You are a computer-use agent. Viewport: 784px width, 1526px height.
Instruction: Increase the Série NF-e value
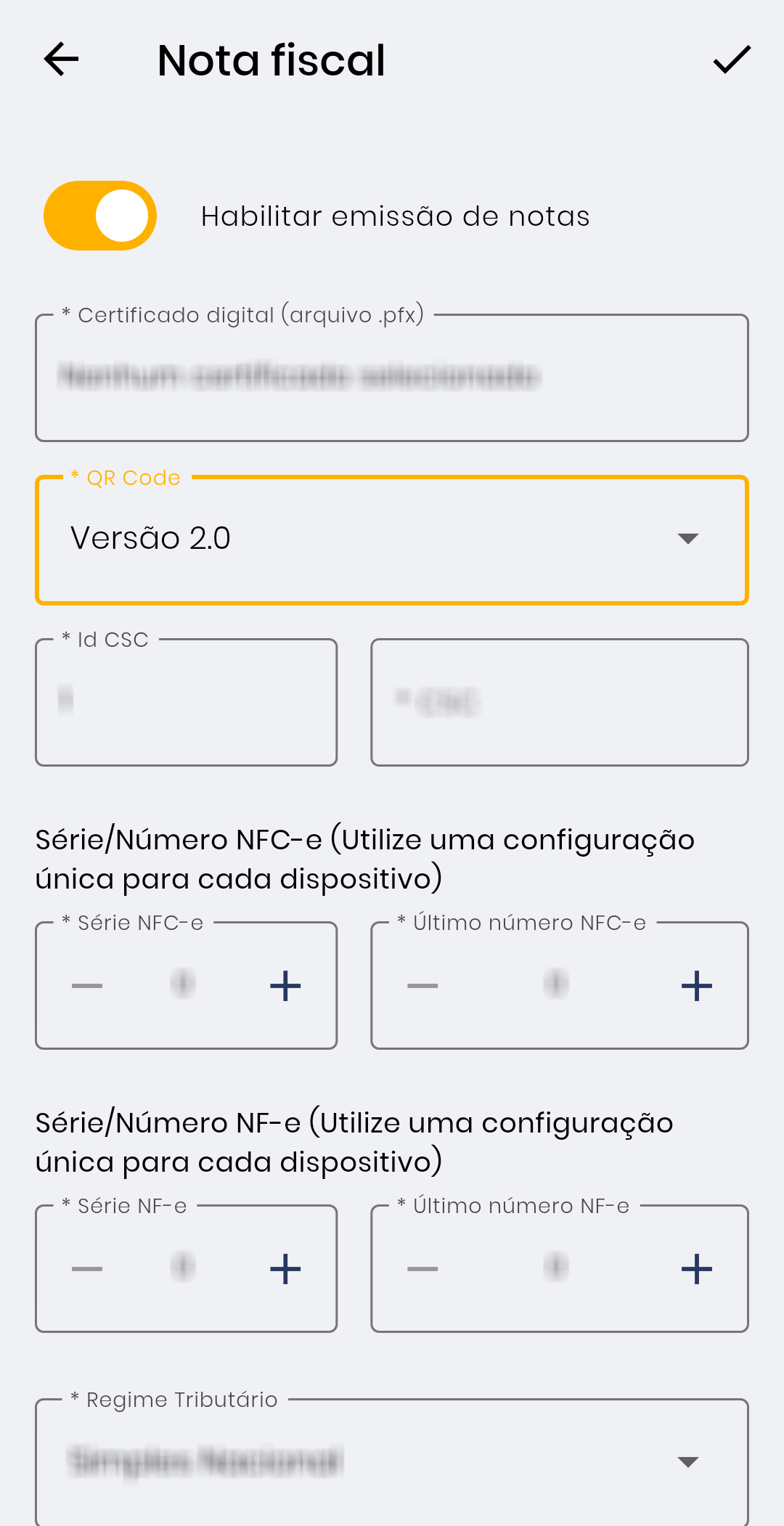pos(285,1269)
